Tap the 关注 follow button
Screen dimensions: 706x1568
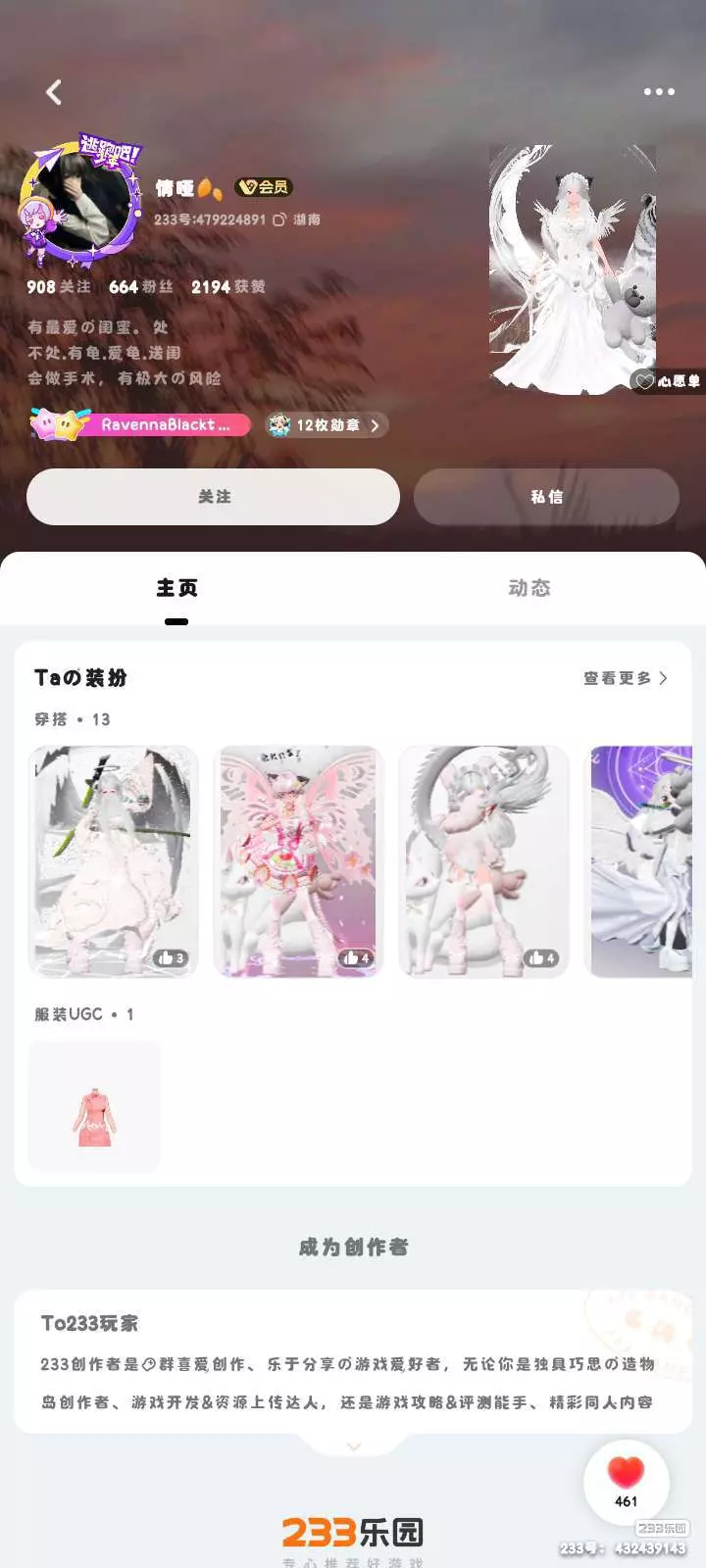point(213,497)
